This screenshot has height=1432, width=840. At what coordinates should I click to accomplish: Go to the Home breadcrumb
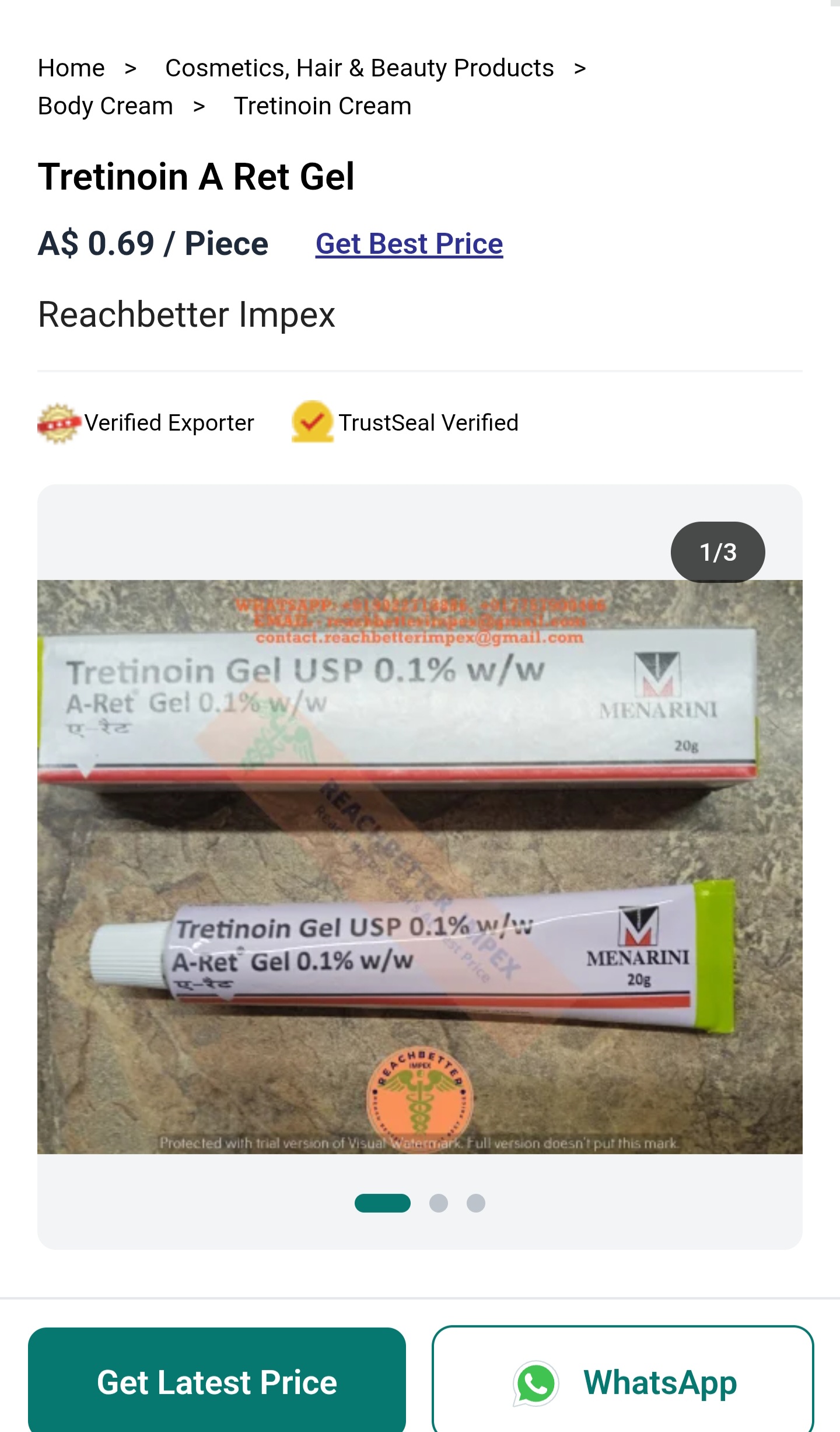71,68
